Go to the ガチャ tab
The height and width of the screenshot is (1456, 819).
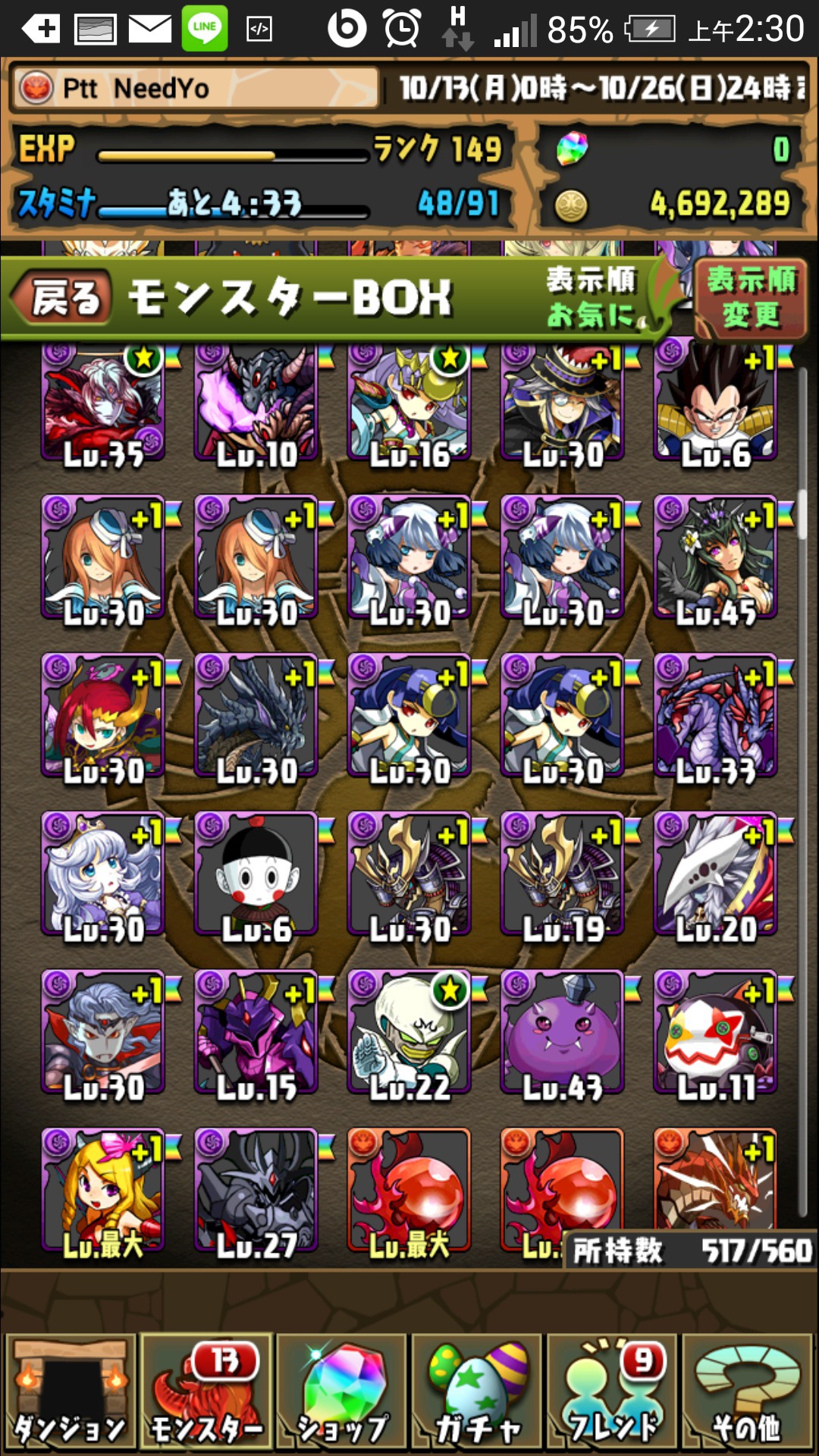coord(478,1392)
